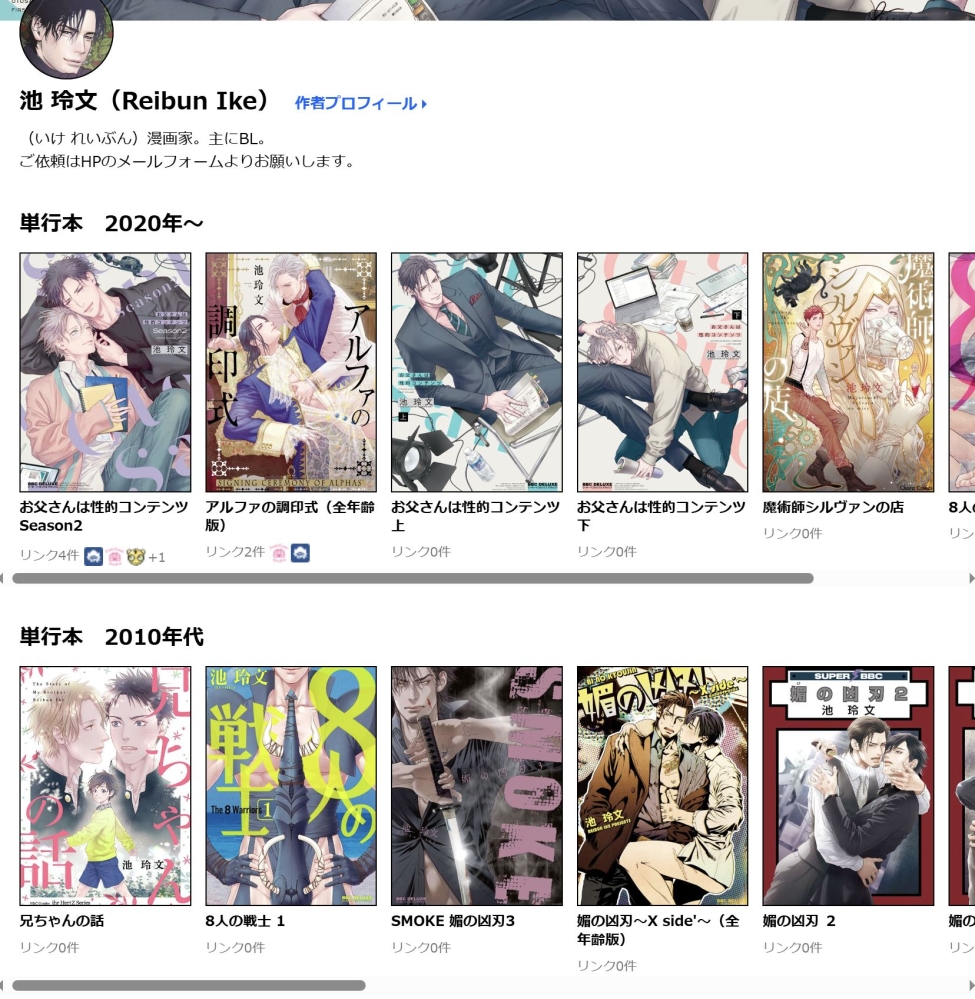Open 兄ちゃんの話 book

pyautogui.click(x=105, y=786)
